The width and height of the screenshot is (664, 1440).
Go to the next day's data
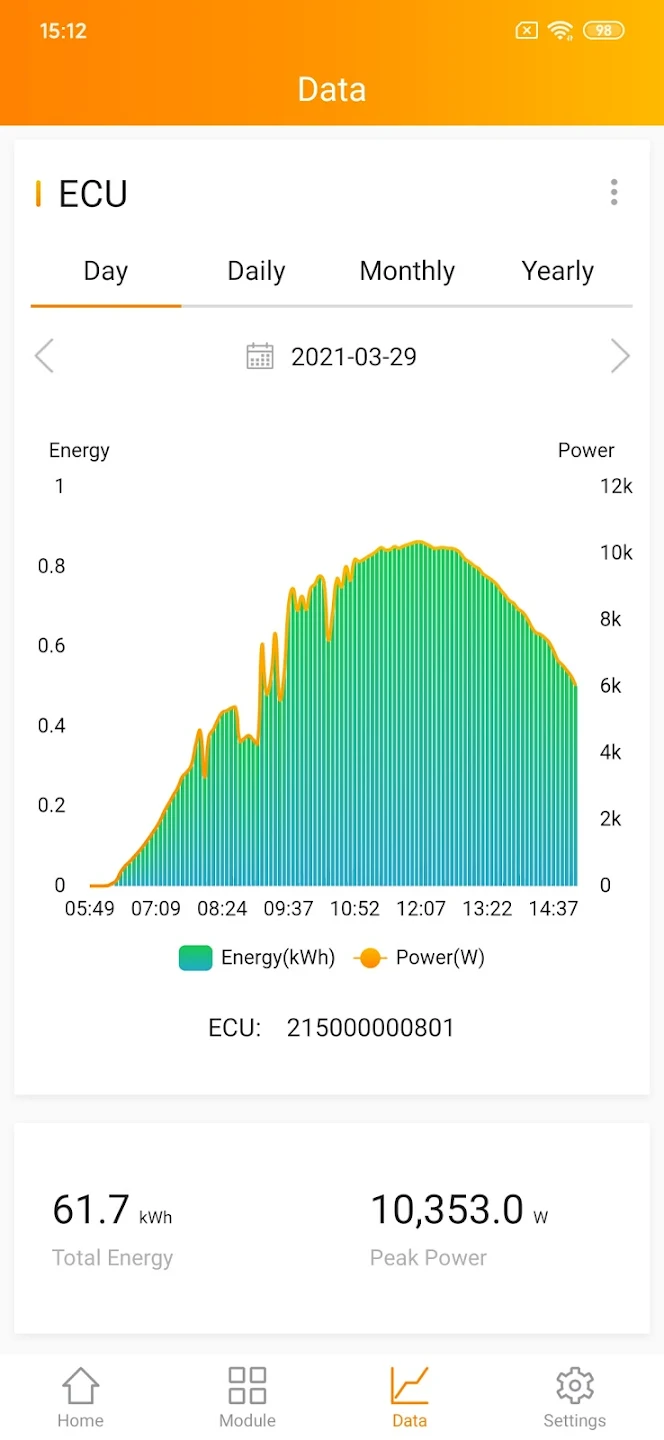620,356
